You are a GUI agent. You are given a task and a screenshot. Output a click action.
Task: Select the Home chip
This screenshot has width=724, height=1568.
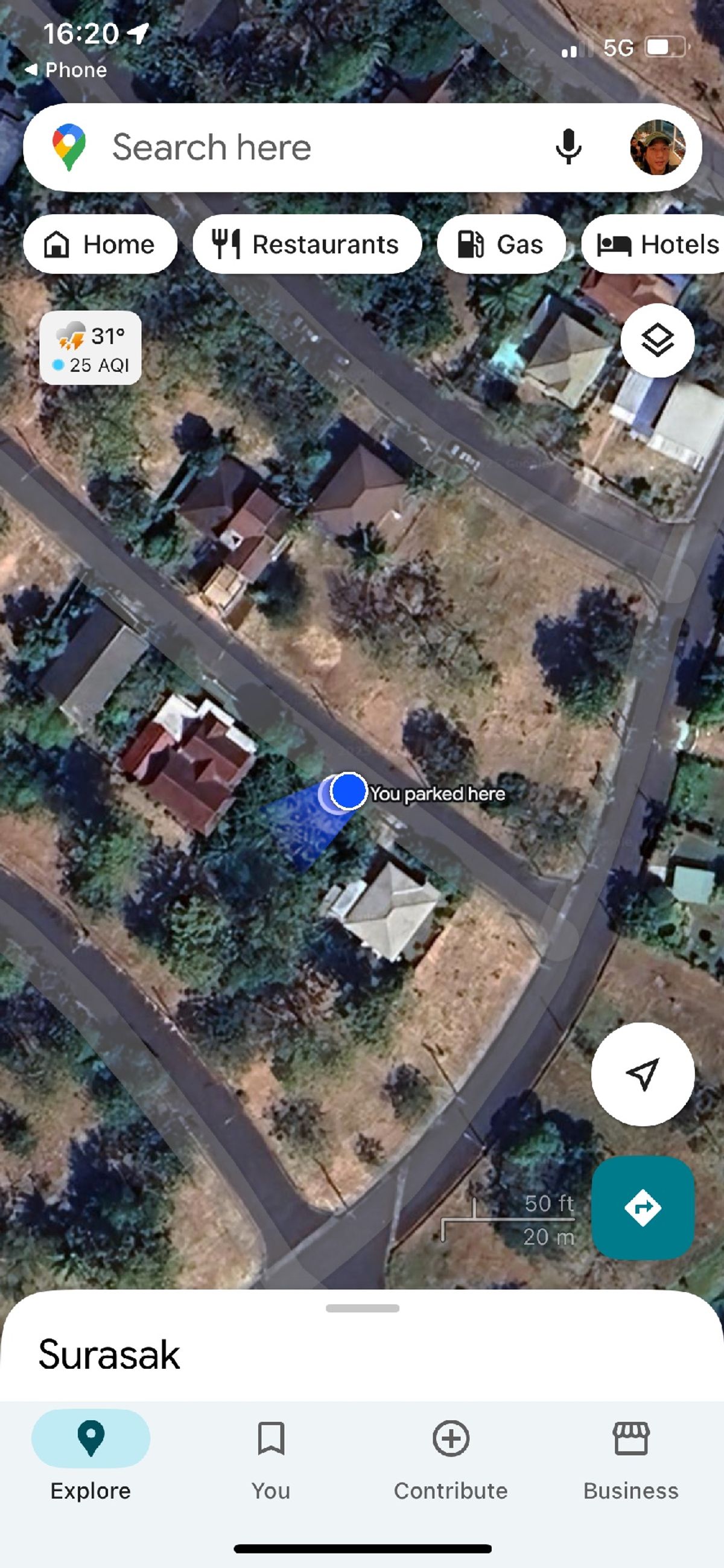tap(100, 244)
